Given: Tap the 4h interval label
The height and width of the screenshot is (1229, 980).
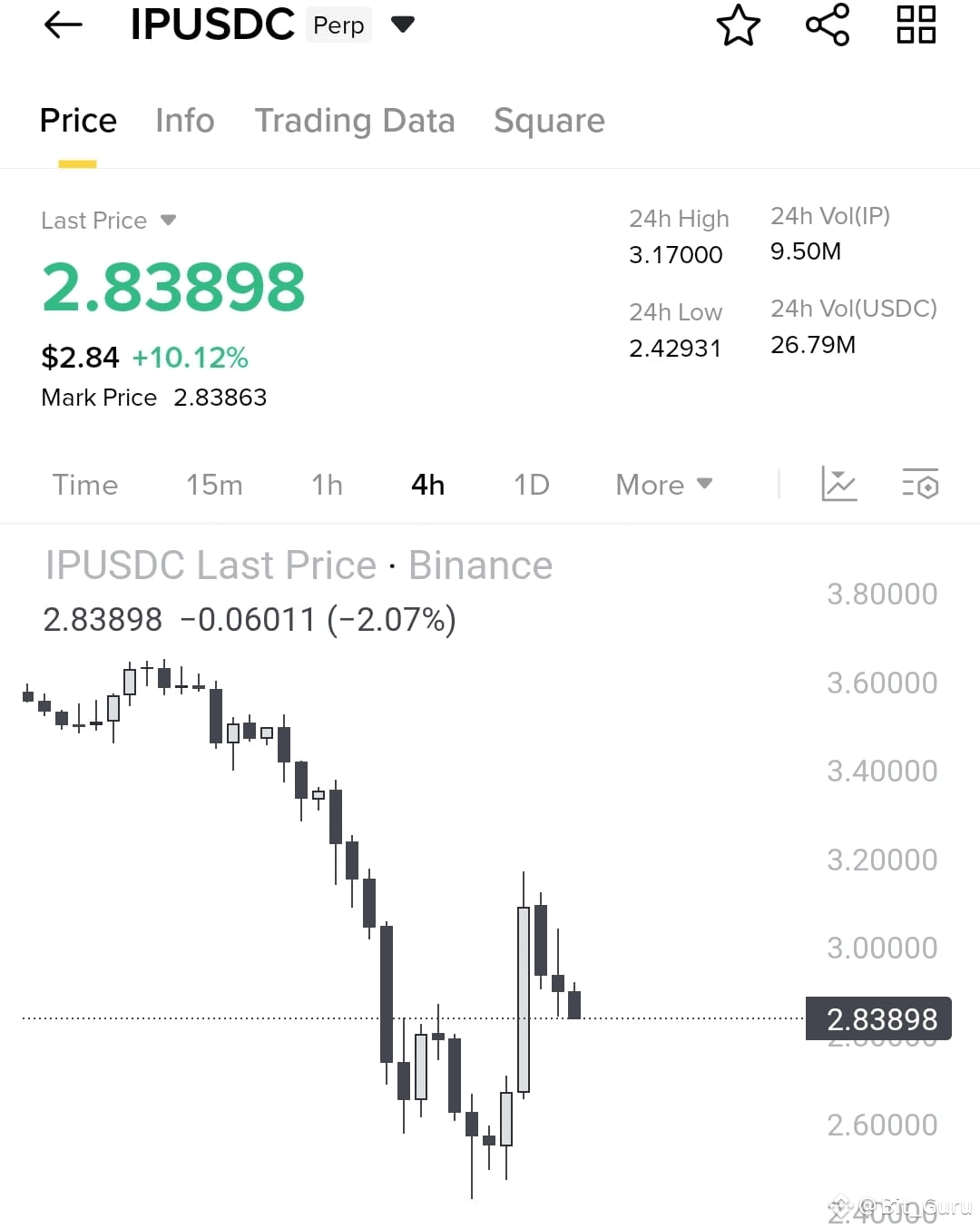Looking at the screenshot, I should (427, 485).
